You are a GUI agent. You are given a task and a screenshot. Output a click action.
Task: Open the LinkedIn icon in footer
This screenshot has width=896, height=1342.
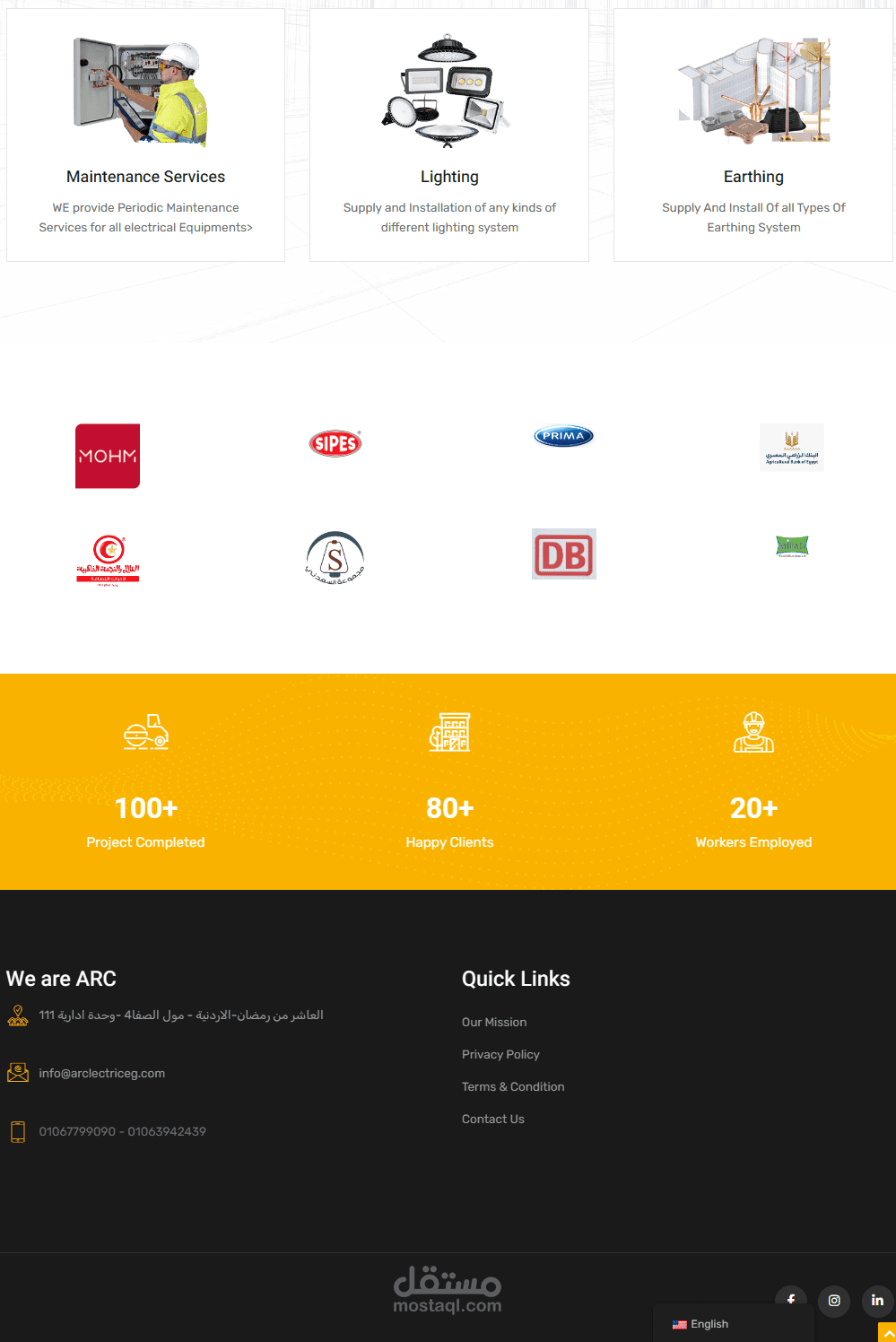pos(877,1301)
